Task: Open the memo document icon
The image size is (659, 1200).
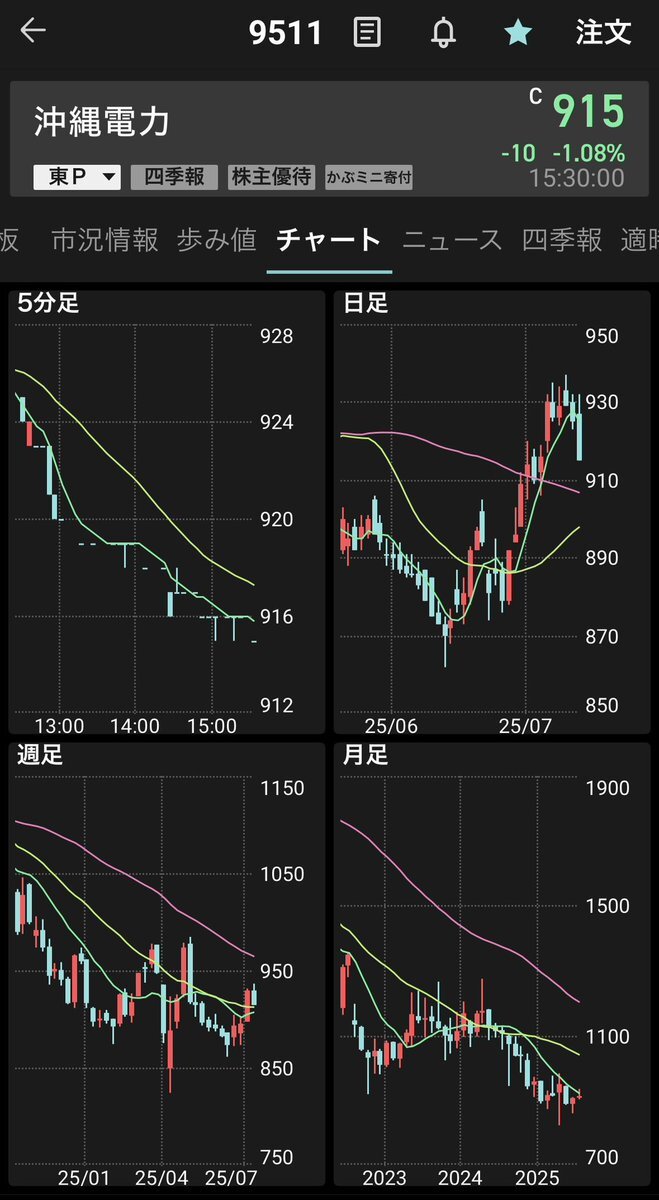Action: point(367,32)
